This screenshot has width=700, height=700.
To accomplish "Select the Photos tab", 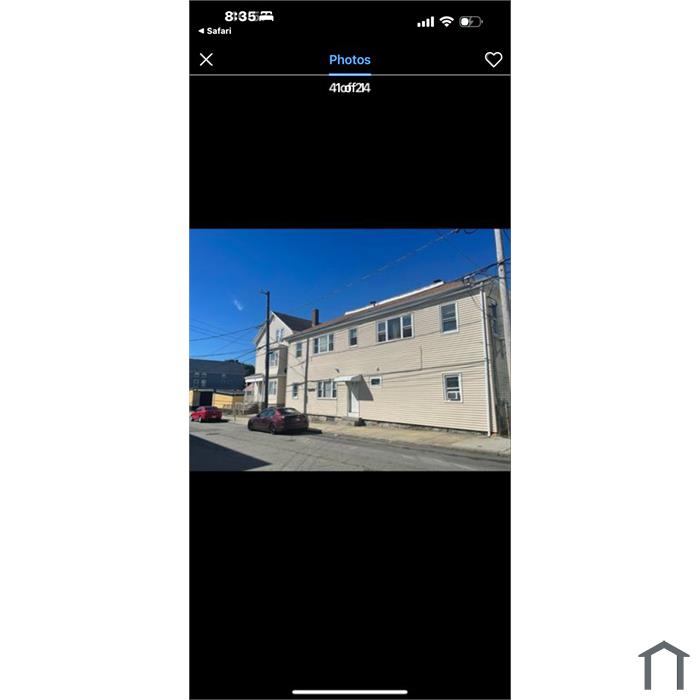I will (x=350, y=59).
